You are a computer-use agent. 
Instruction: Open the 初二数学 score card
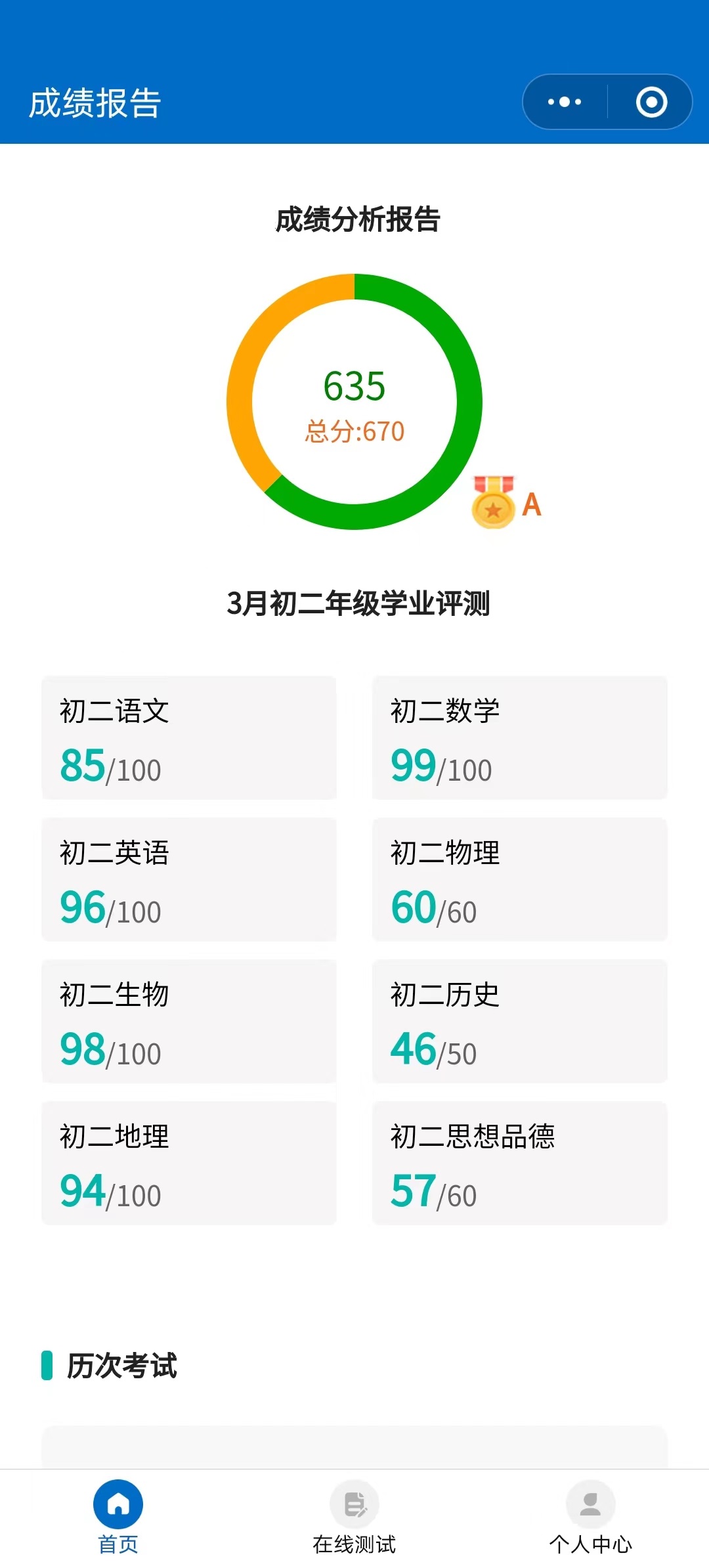click(x=520, y=738)
